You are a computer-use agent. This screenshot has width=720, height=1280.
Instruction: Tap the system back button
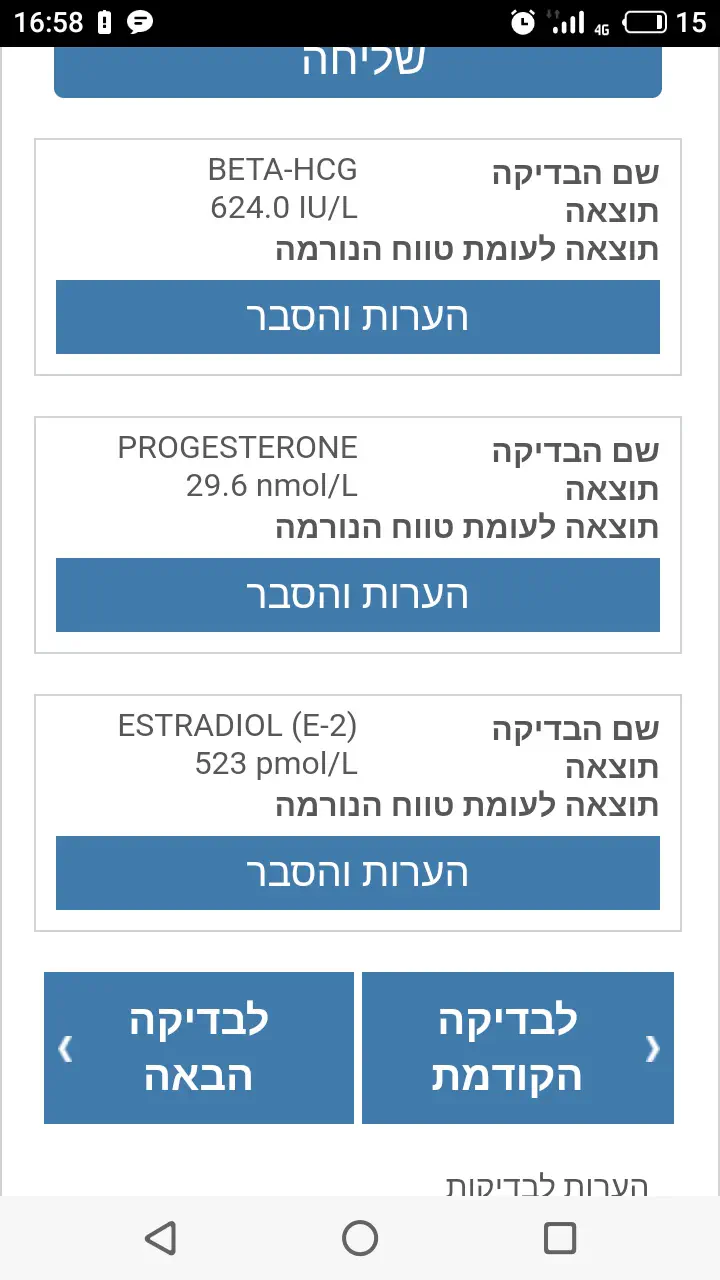click(160, 1238)
